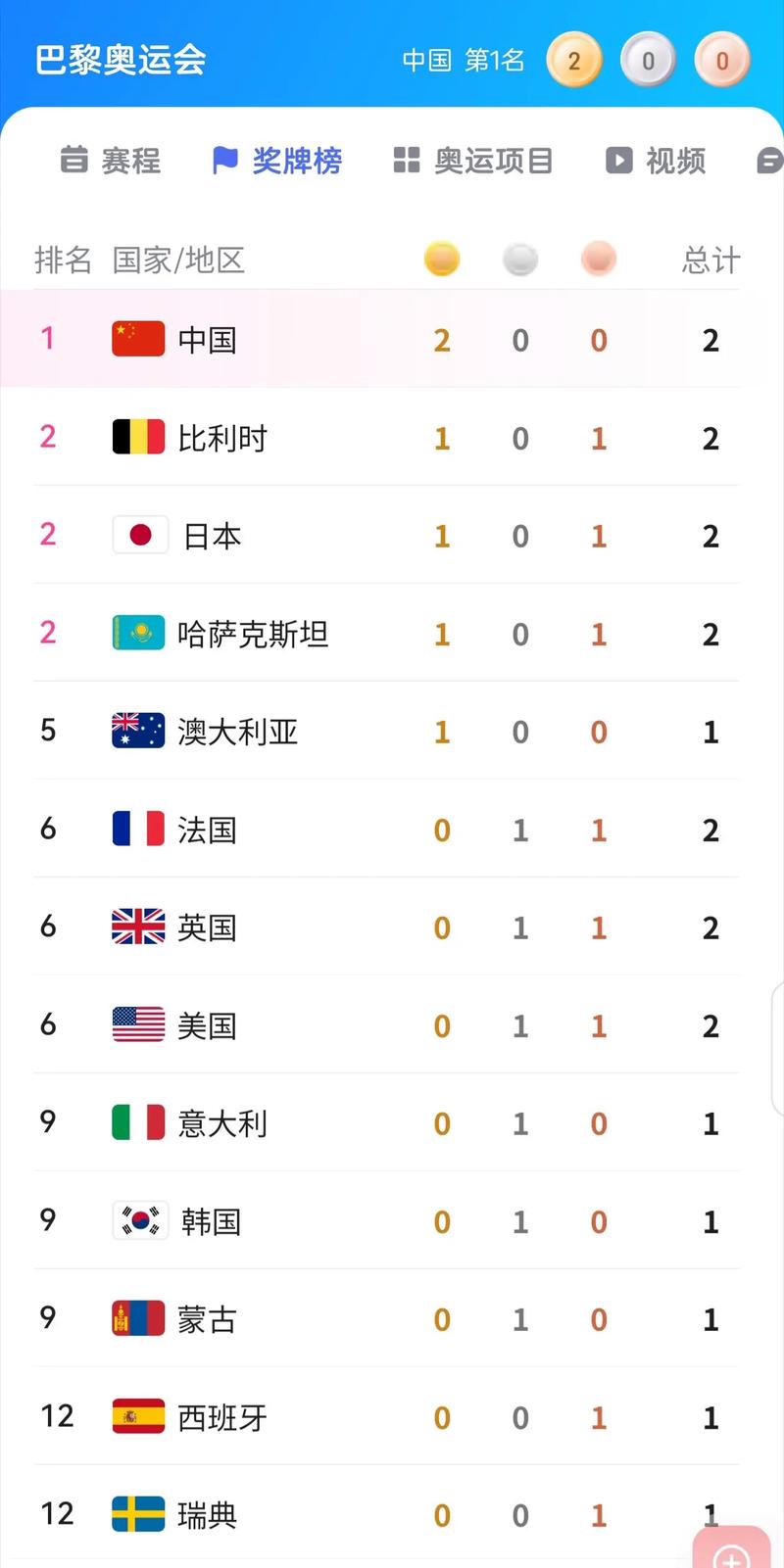784x1568 pixels.
Task: Click the silver medal column header icon
Action: tap(519, 259)
